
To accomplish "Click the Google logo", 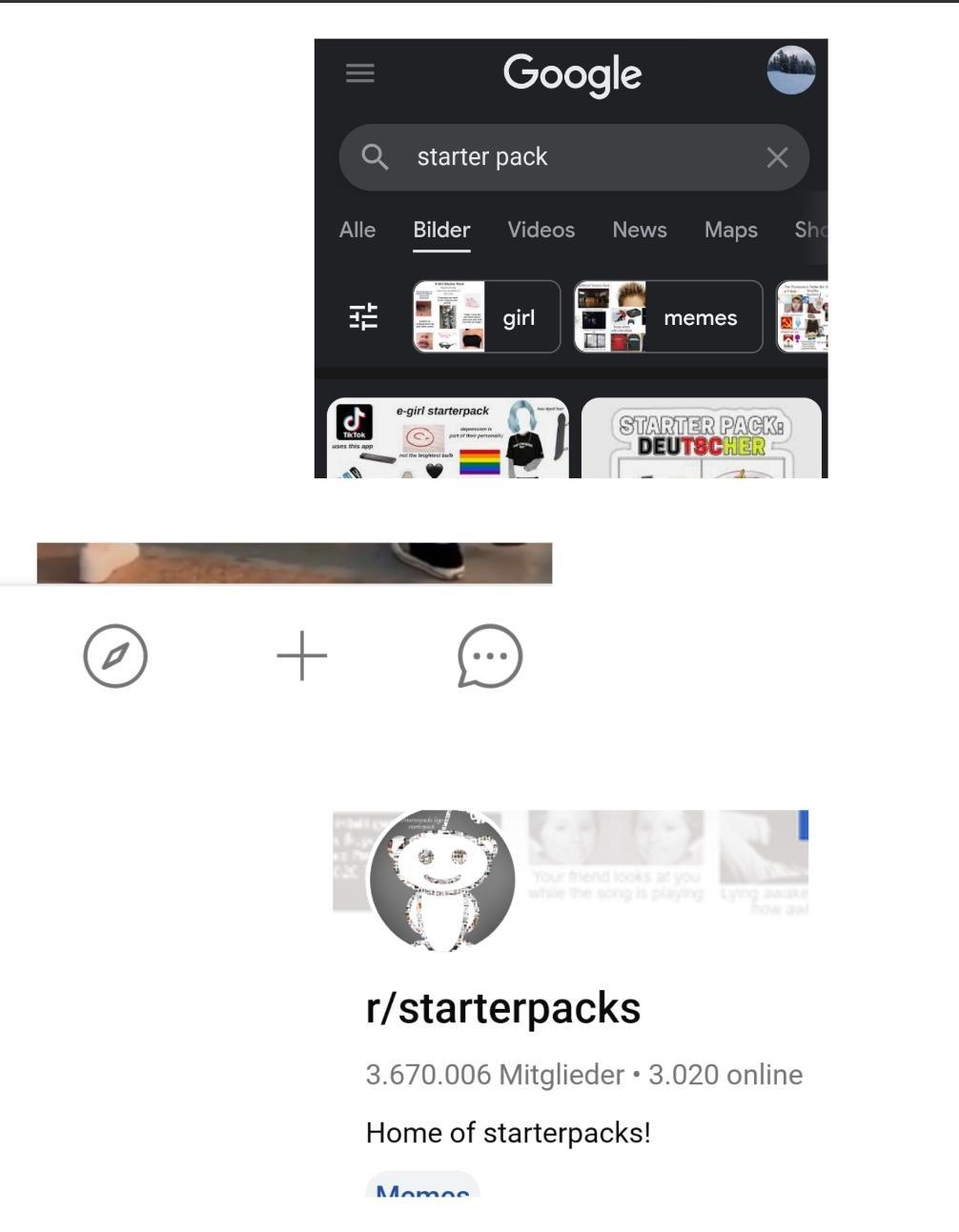I will click(572, 73).
